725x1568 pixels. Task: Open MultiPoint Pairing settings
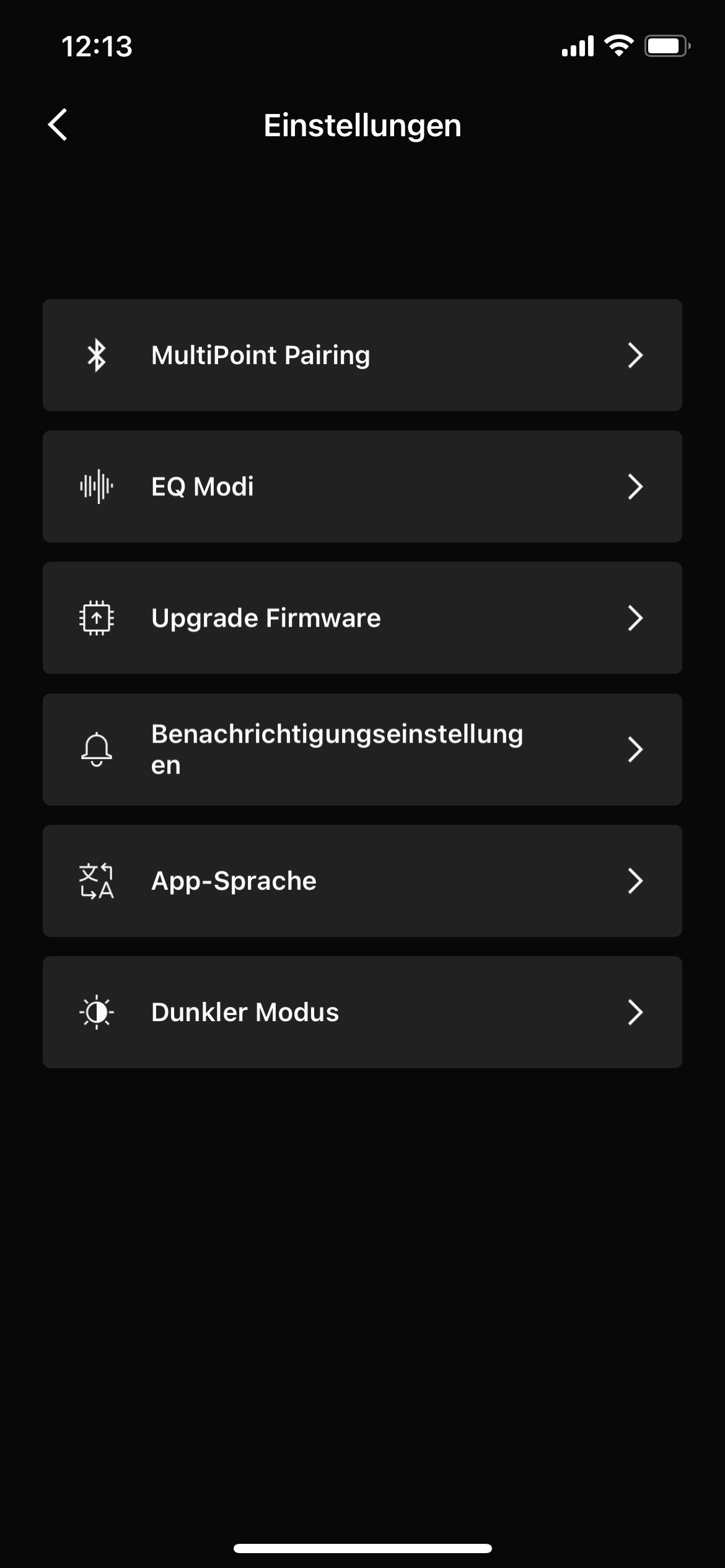pyautogui.click(x=362, y=355)
